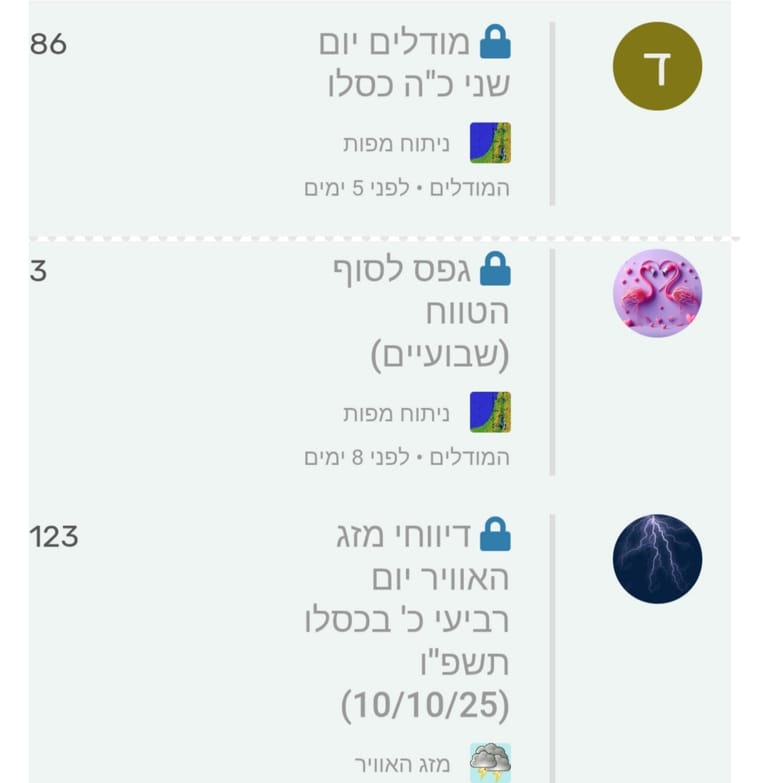Open the lightning avatar's user profile
Image resolution: width=760 pixels, height=783 pixels.
(x=657, y=558)
